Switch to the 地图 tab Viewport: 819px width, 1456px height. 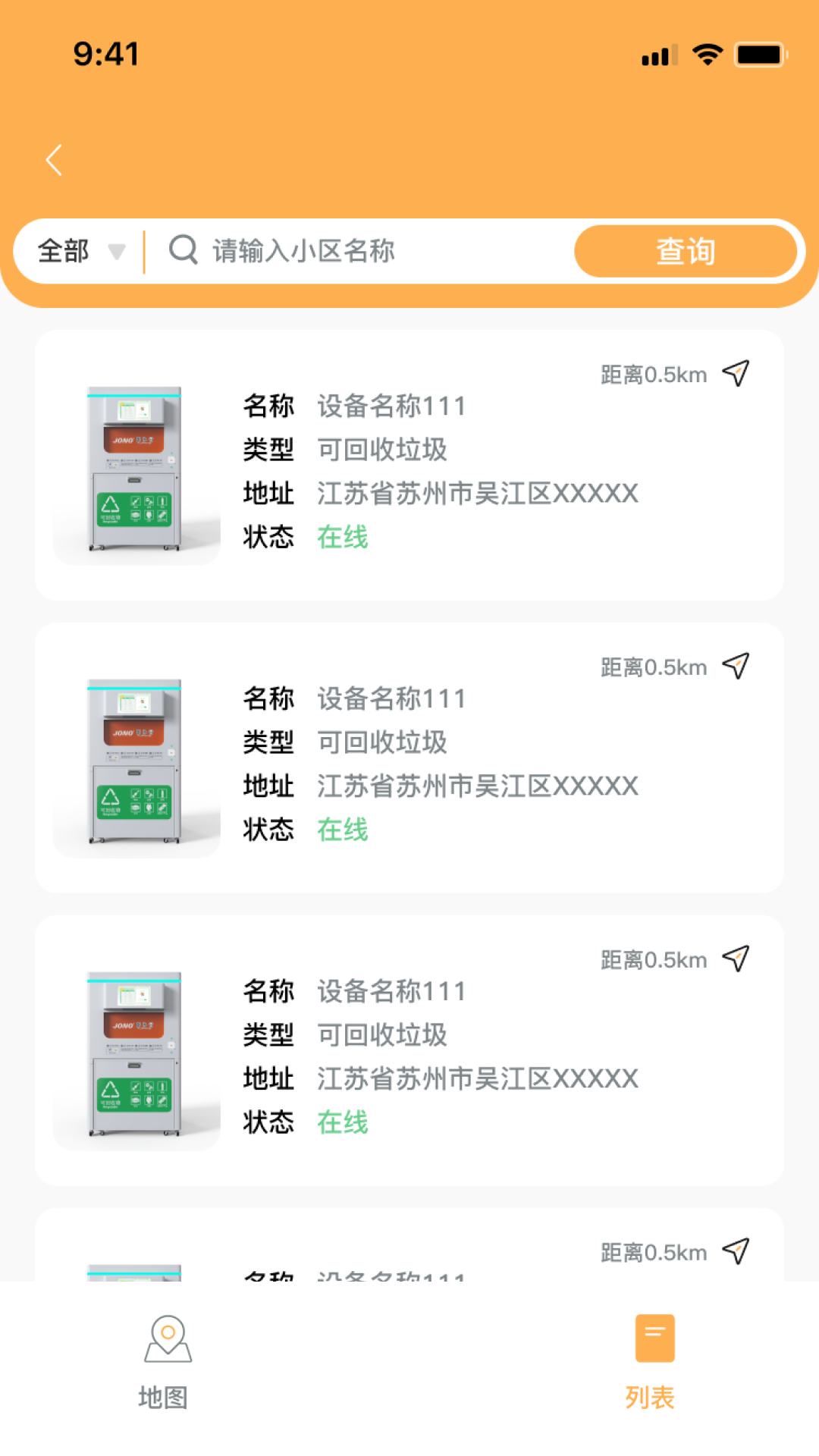pos(164,1363)
